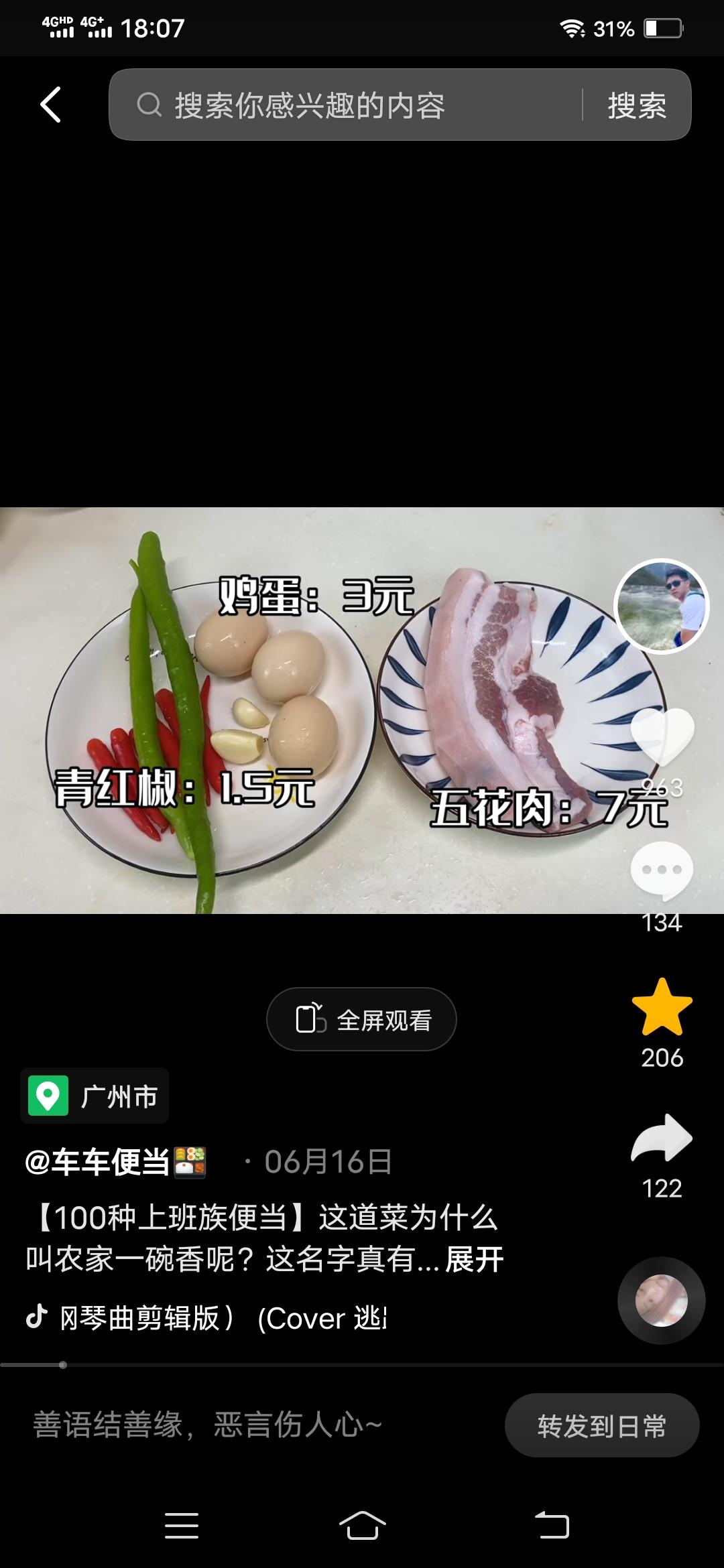
Task: Toggle the favorite star
Action: tap(662, 1008)
